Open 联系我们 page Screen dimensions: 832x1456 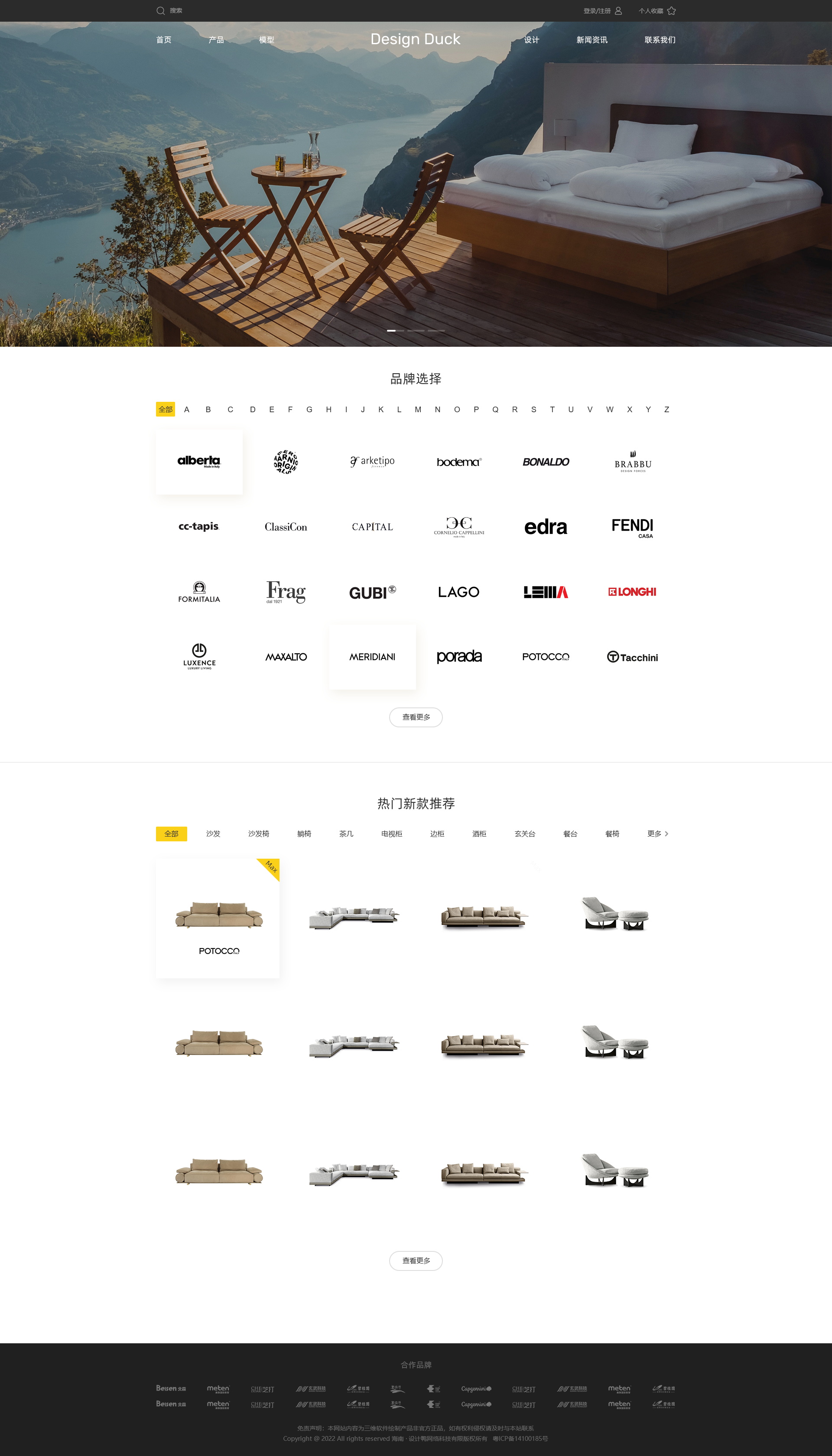click(660, 40)
